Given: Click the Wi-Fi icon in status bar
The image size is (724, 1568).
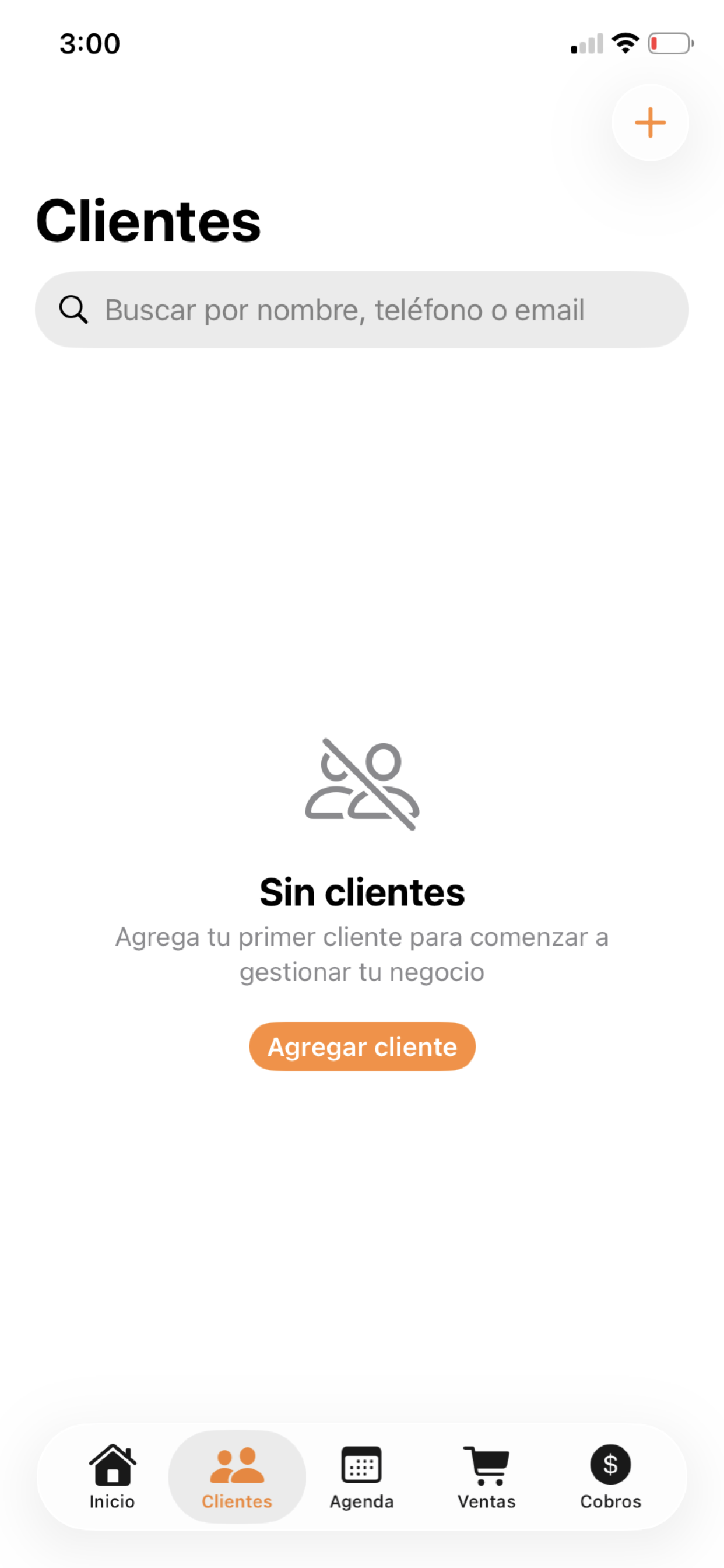Looking at the screenshot, I should (625, 43).
